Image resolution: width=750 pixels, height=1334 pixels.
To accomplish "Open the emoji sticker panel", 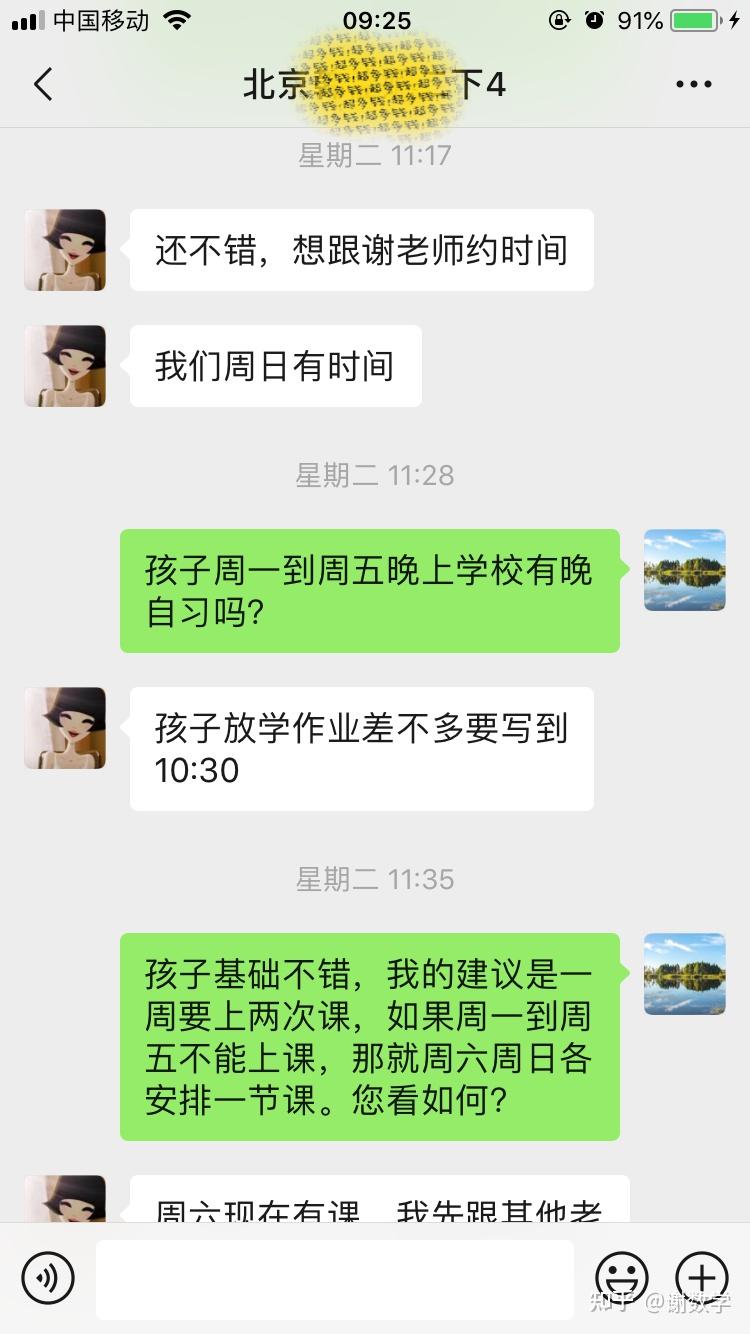I will pos(622,1278).
